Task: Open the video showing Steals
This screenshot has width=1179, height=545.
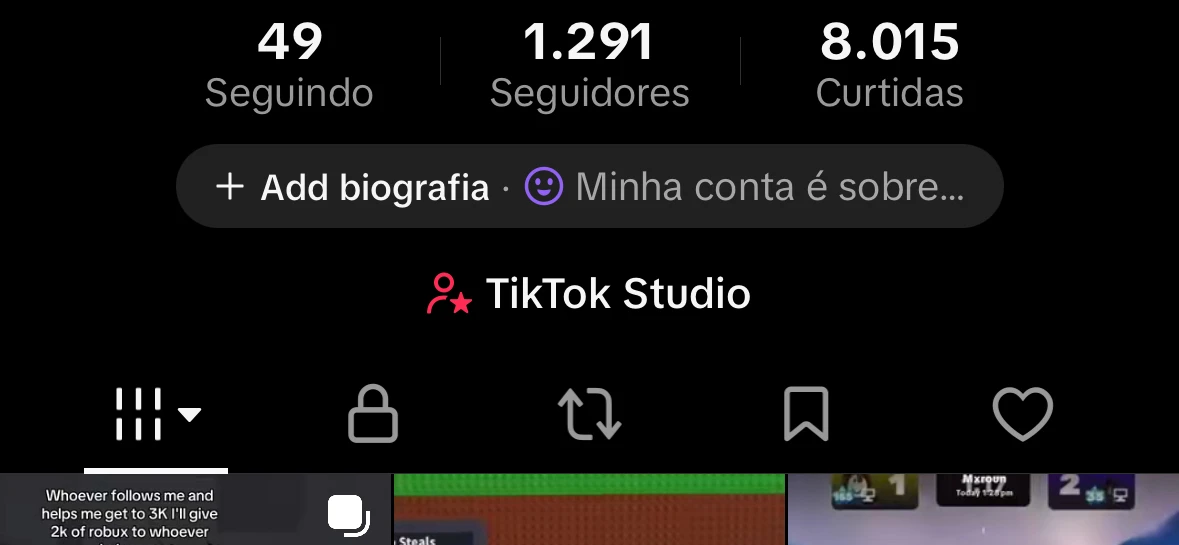Action: click(x=588, y=512)
